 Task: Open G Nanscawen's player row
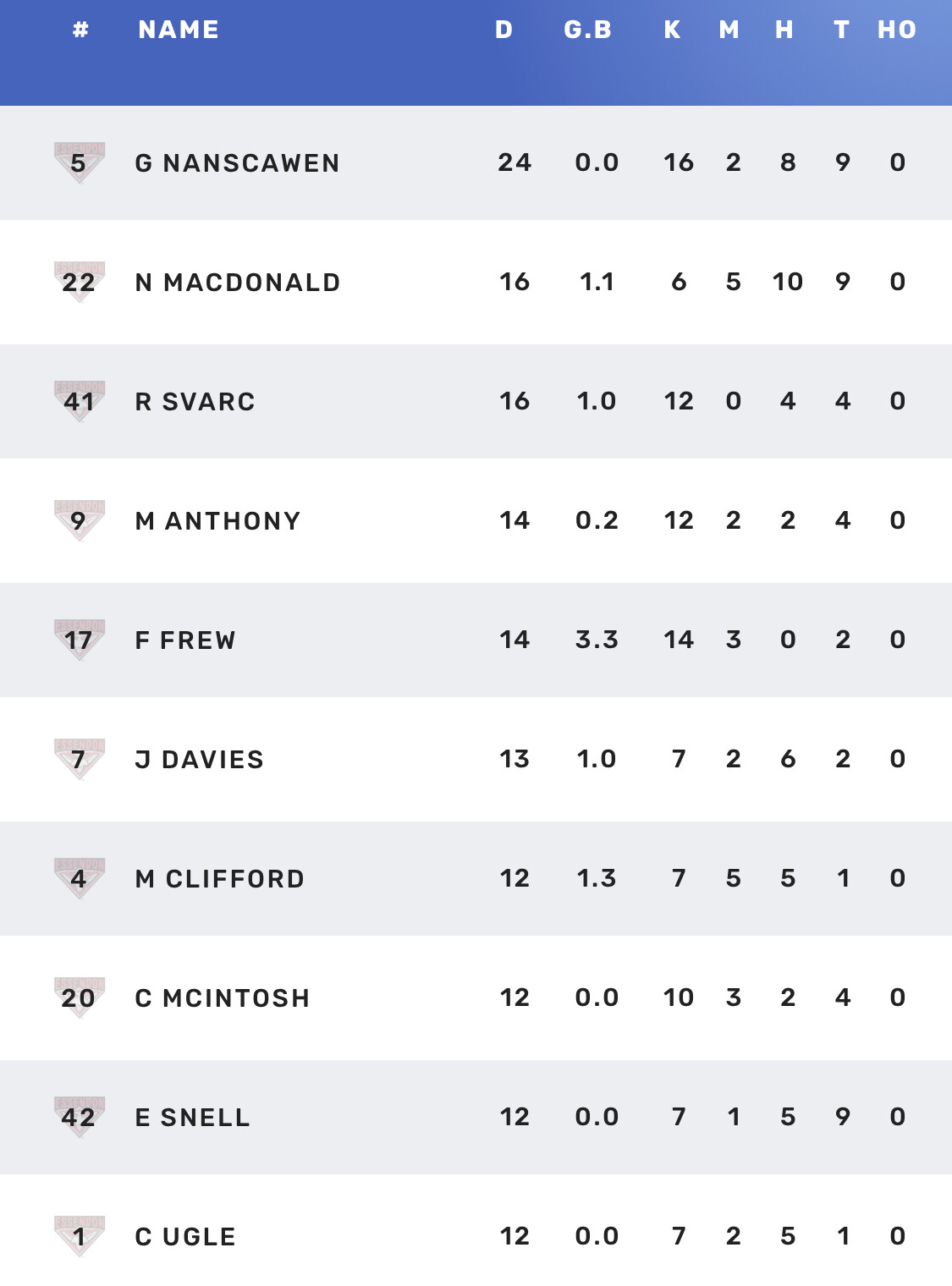(x=237, y=162)
